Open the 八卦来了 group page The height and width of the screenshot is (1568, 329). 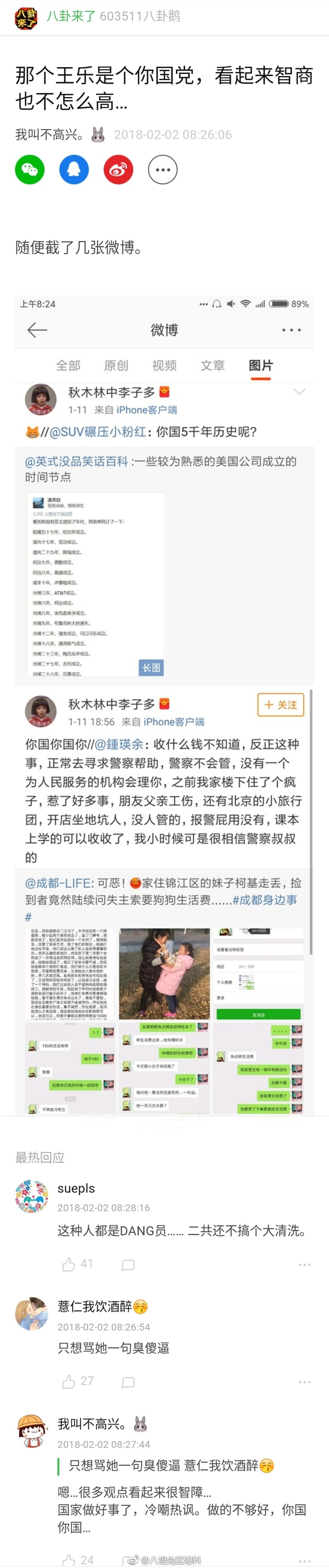[71, 16]
